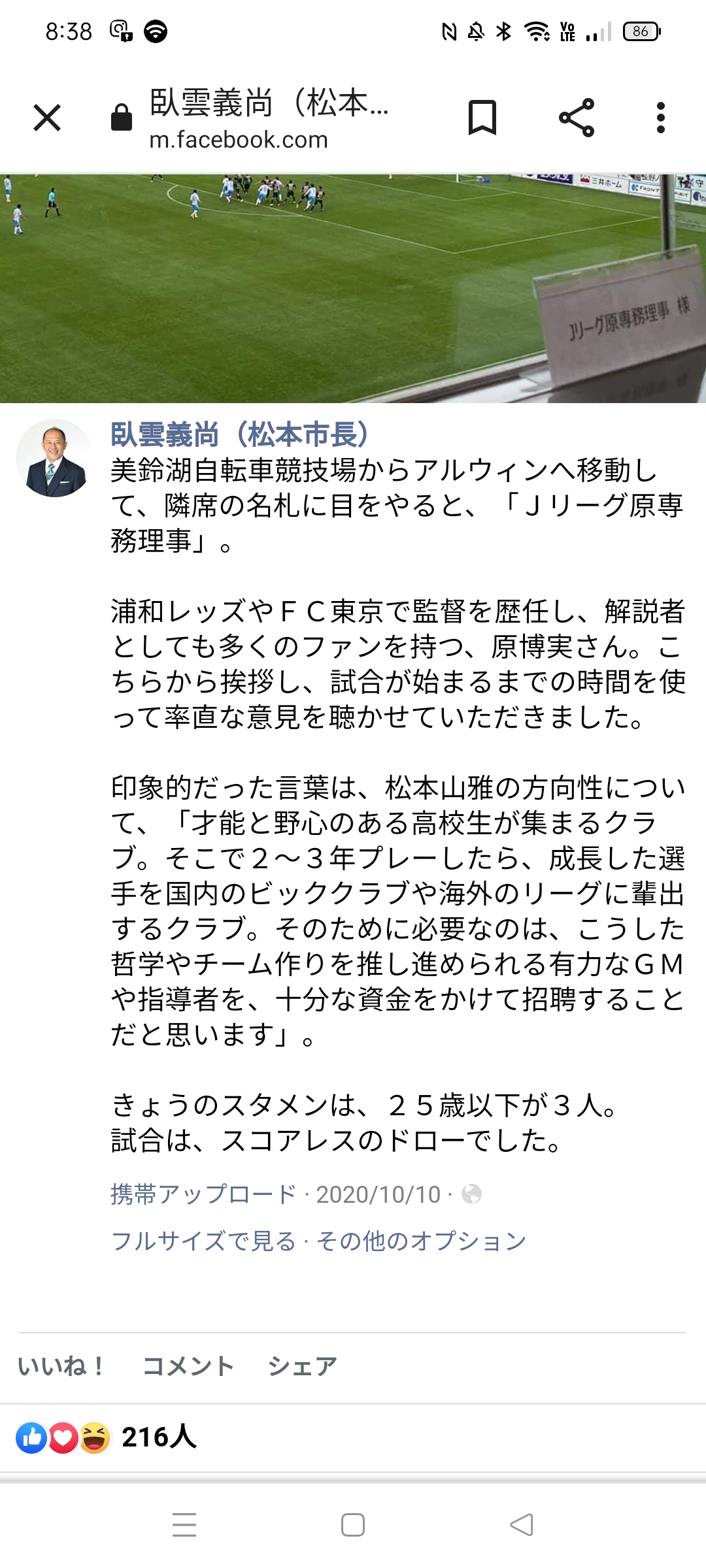The height and width of the screenshot is (1568, 706).
Task: Open the soccer stadium photo
Action: (353, 288)
